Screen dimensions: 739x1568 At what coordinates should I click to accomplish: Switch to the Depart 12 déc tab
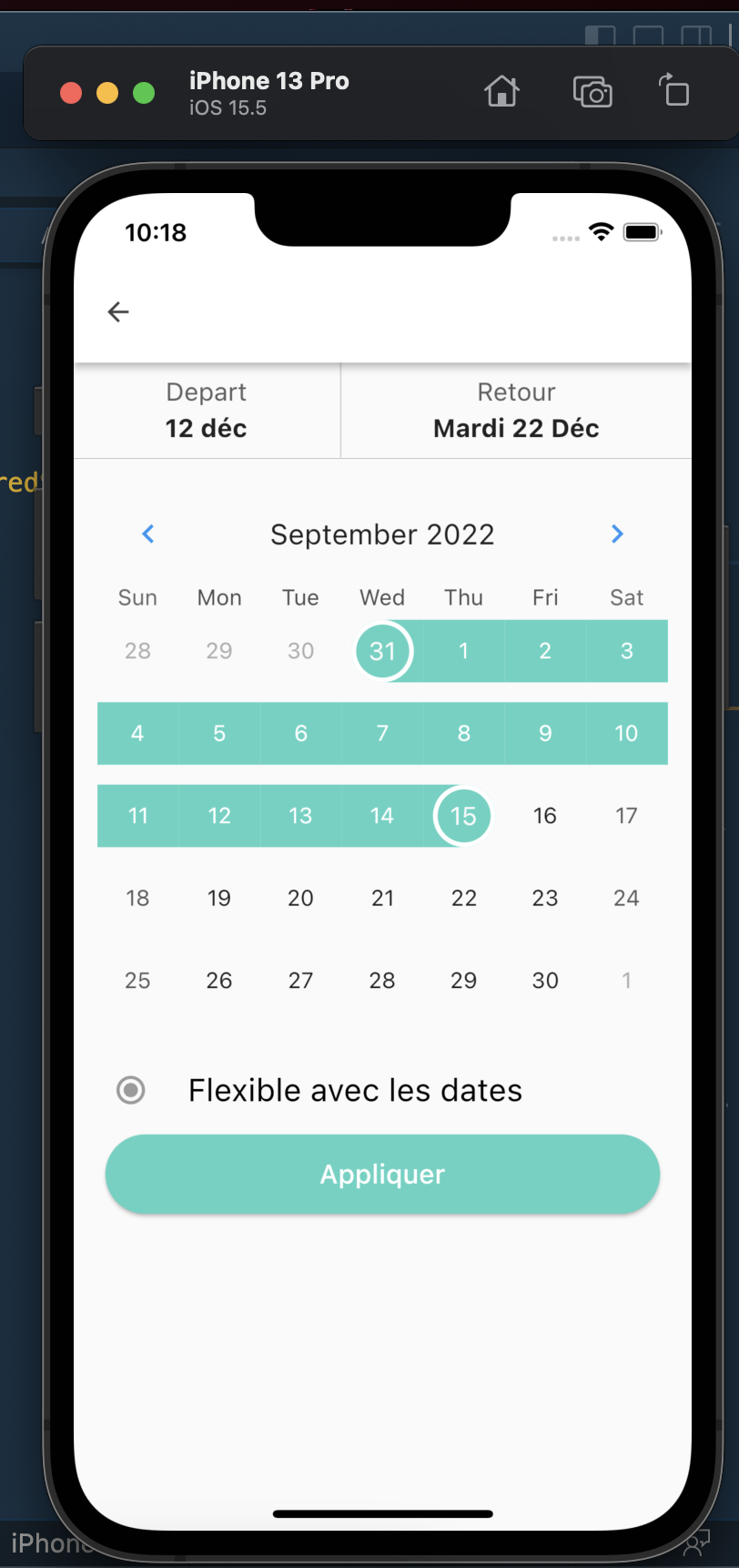tap(206, 410)
